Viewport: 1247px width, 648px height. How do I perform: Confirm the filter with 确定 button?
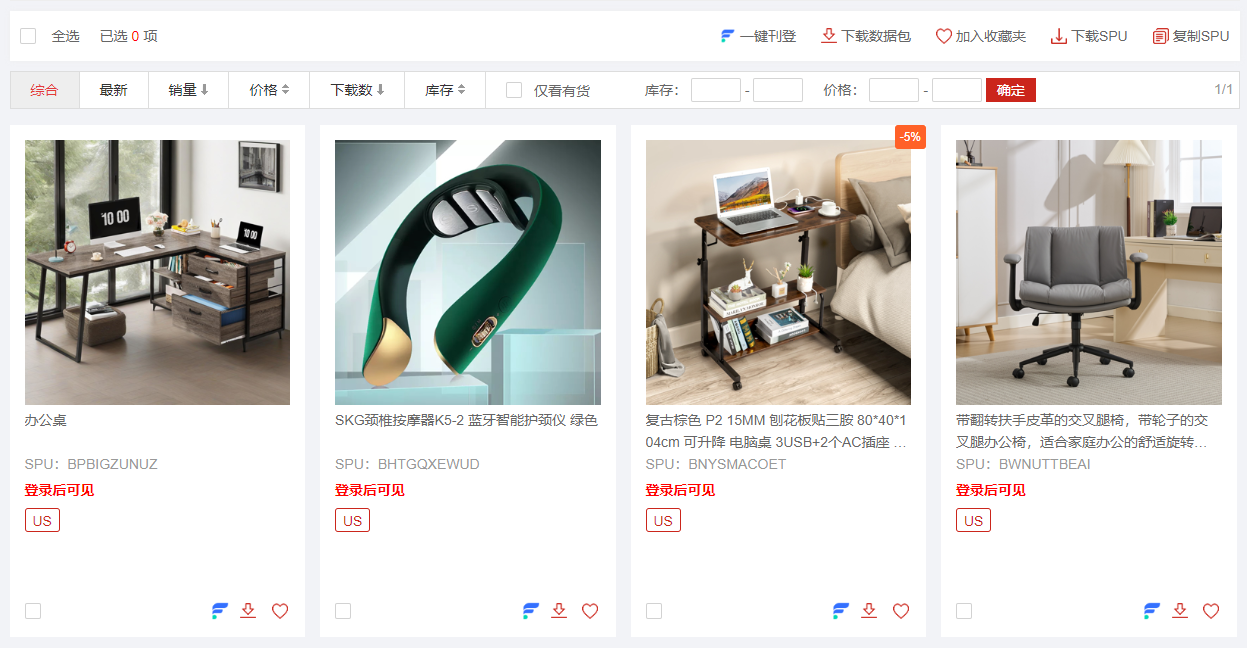pos(1010,90)
